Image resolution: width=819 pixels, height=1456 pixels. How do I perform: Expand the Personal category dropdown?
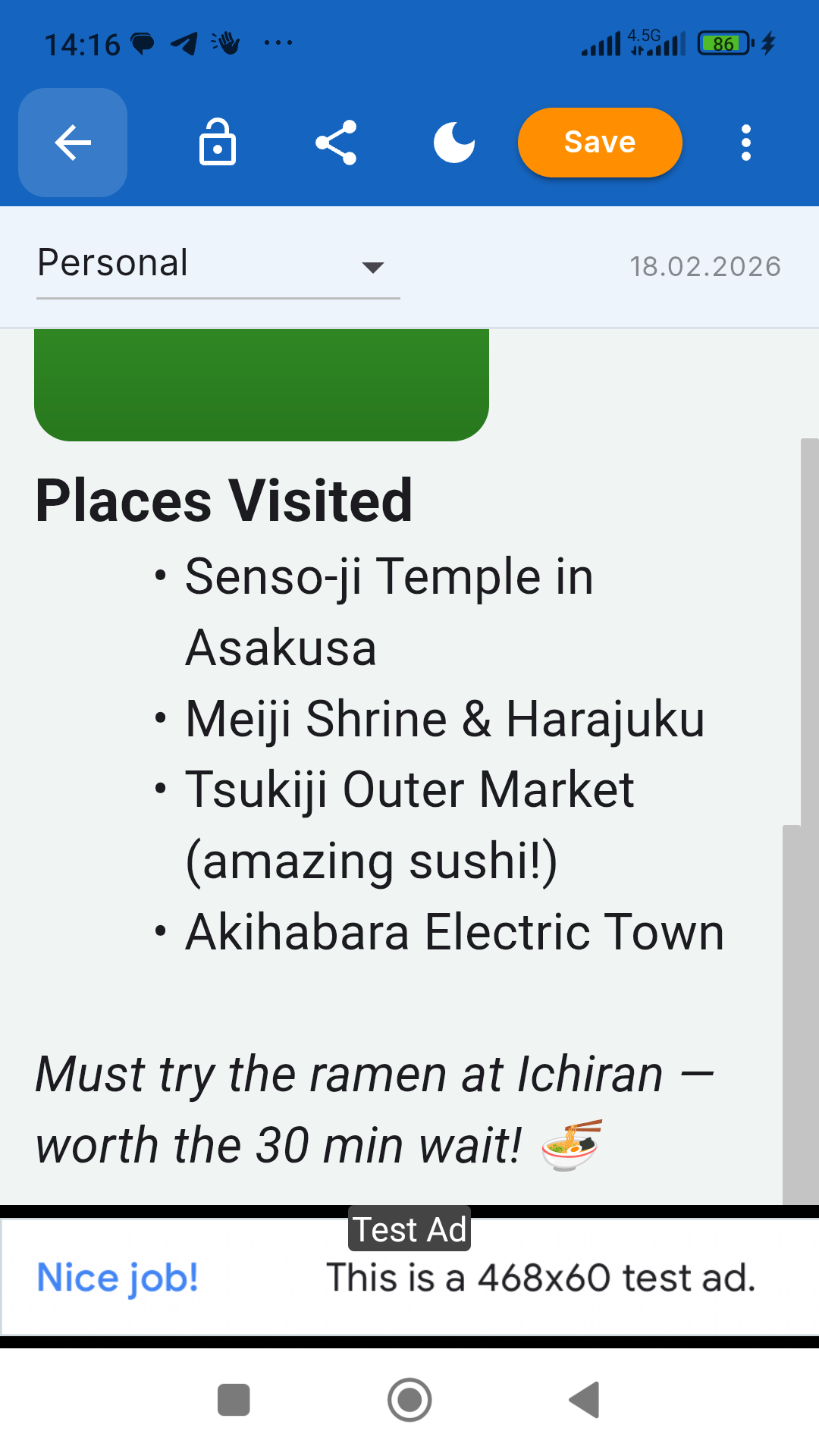click(x=218, y=265)
